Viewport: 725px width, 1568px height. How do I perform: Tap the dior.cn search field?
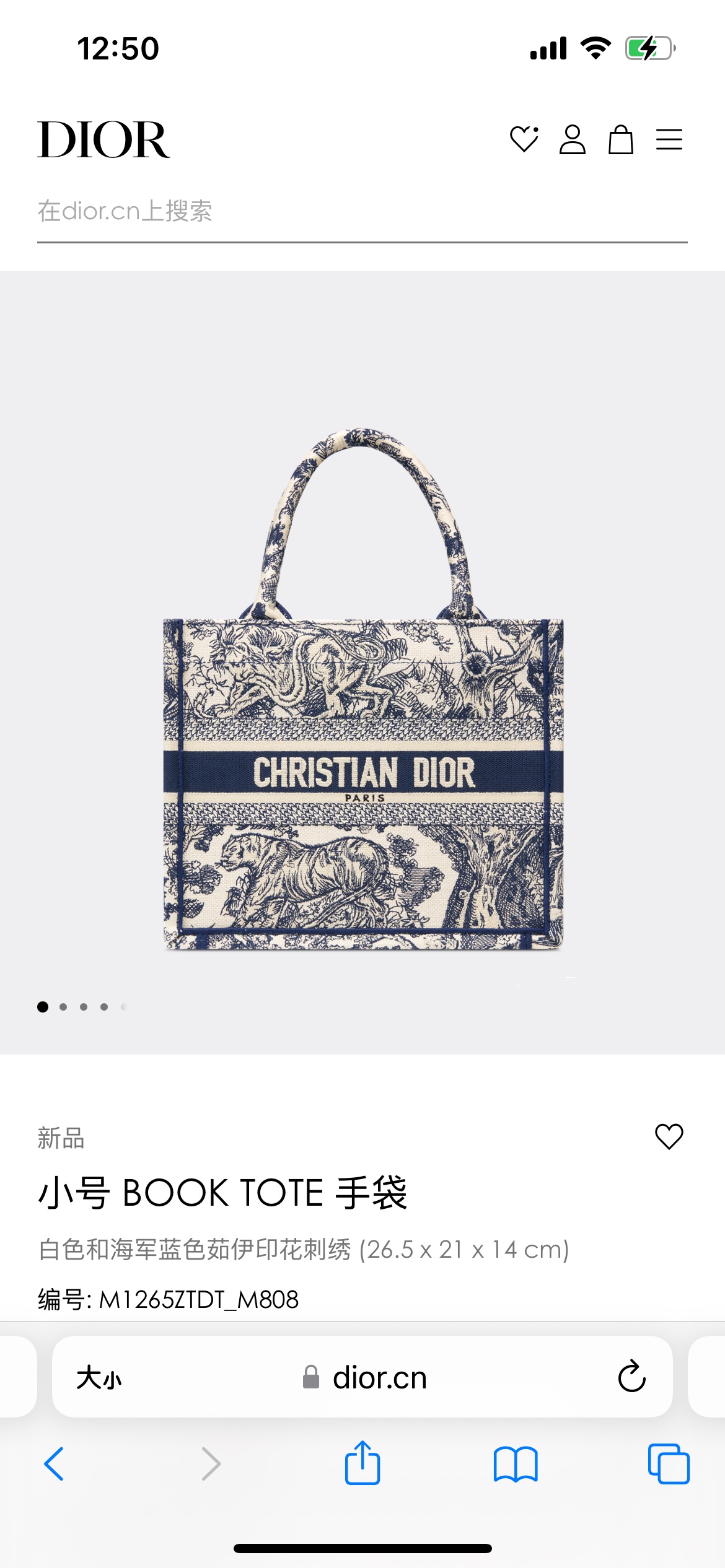click(362, 212)
